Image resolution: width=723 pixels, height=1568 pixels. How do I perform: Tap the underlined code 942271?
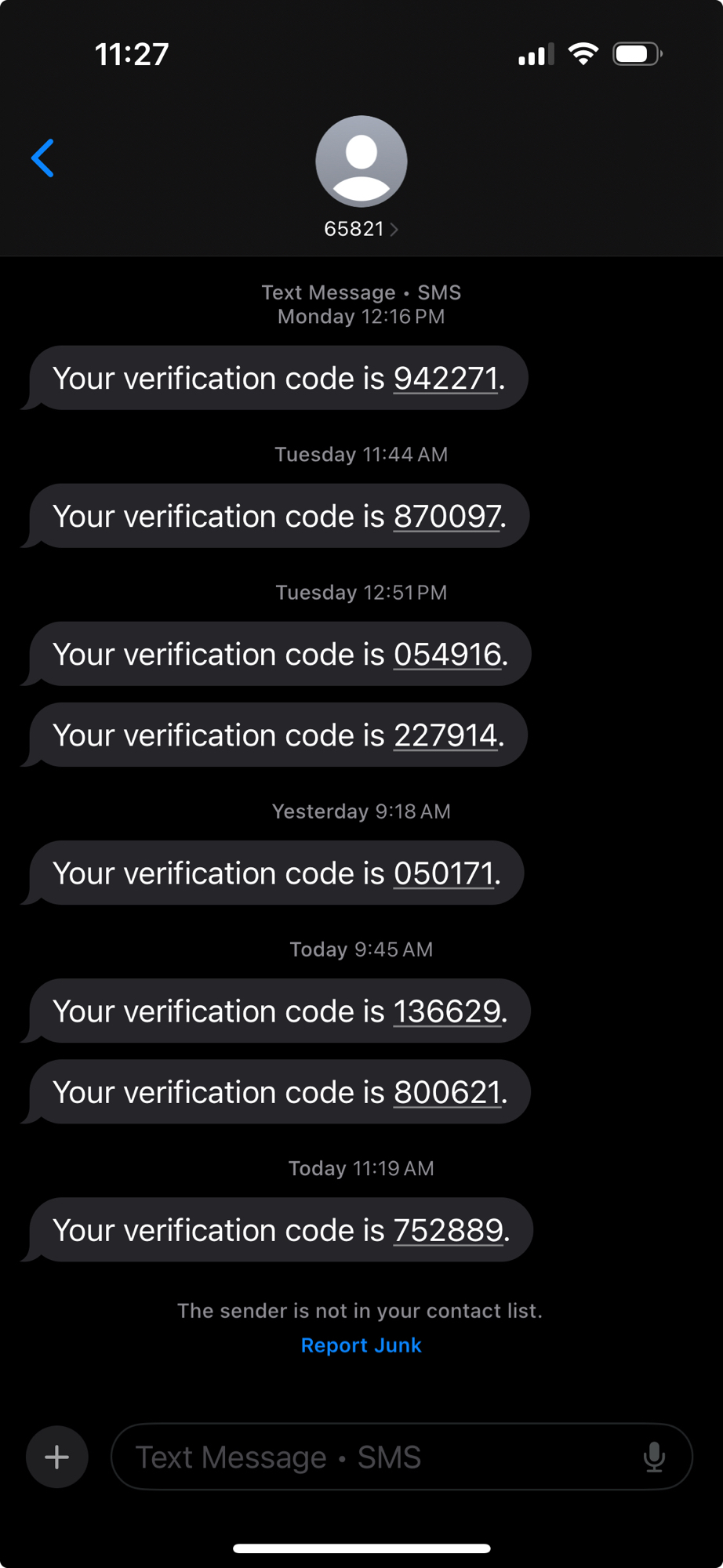pyautogui.click(x=445, y=379)
